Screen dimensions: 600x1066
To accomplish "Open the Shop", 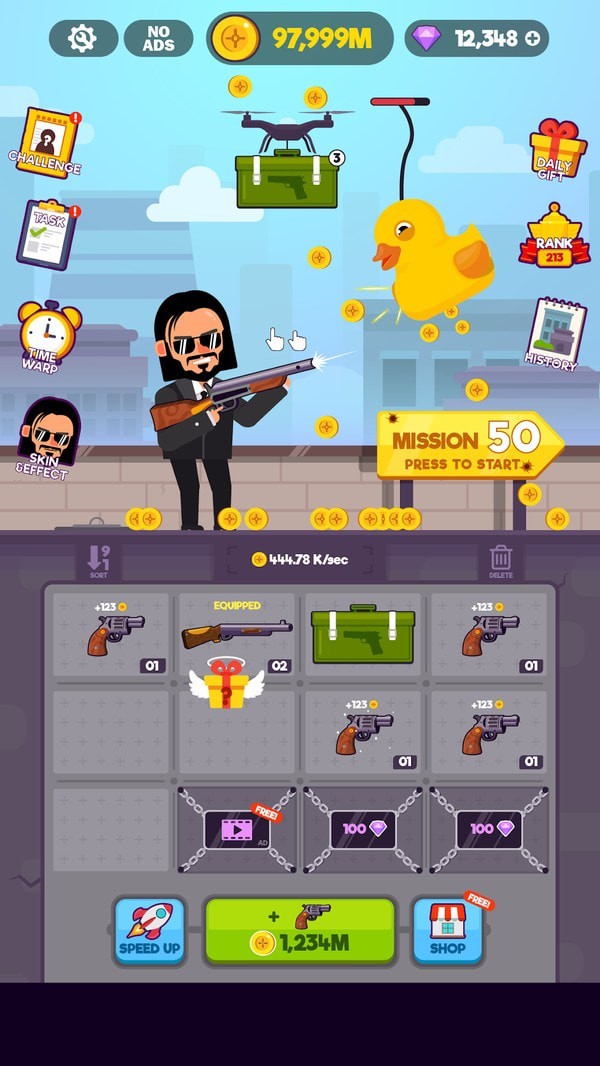I will pyautogui.click(x=447, y=931).
